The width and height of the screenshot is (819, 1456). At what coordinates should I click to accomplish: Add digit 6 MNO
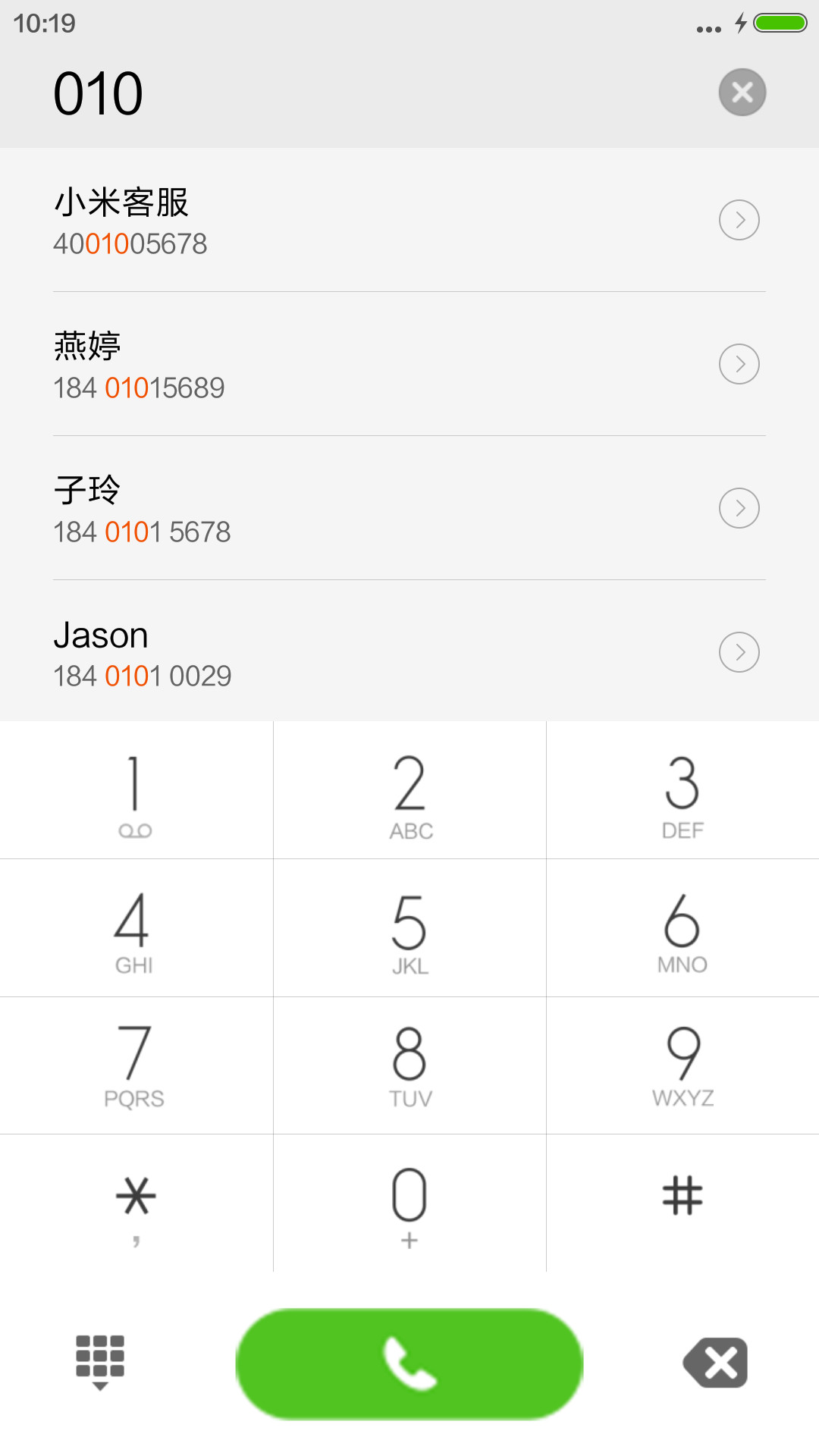(682, 928)
